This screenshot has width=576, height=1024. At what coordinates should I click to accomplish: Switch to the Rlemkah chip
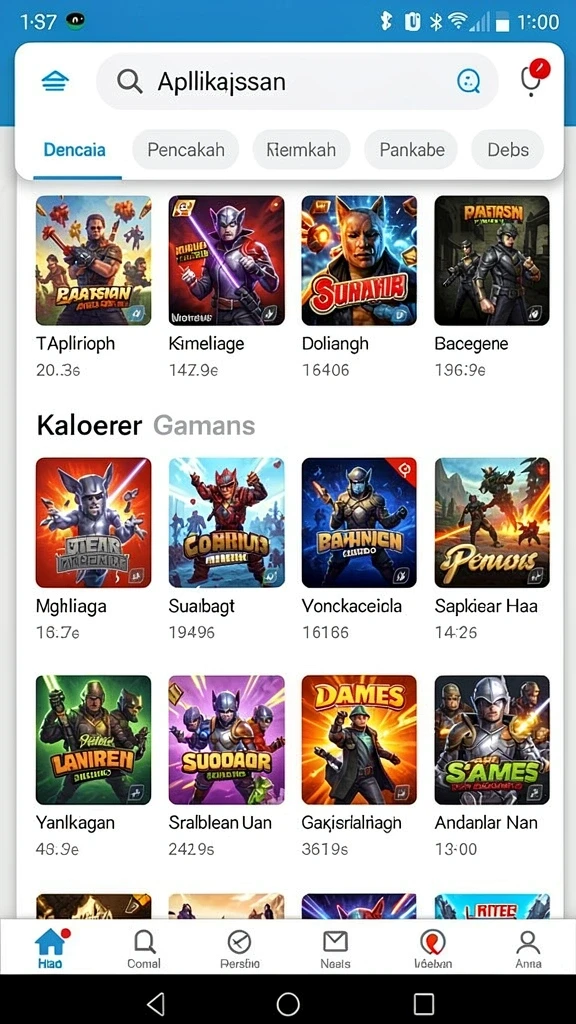click(301, 150)
